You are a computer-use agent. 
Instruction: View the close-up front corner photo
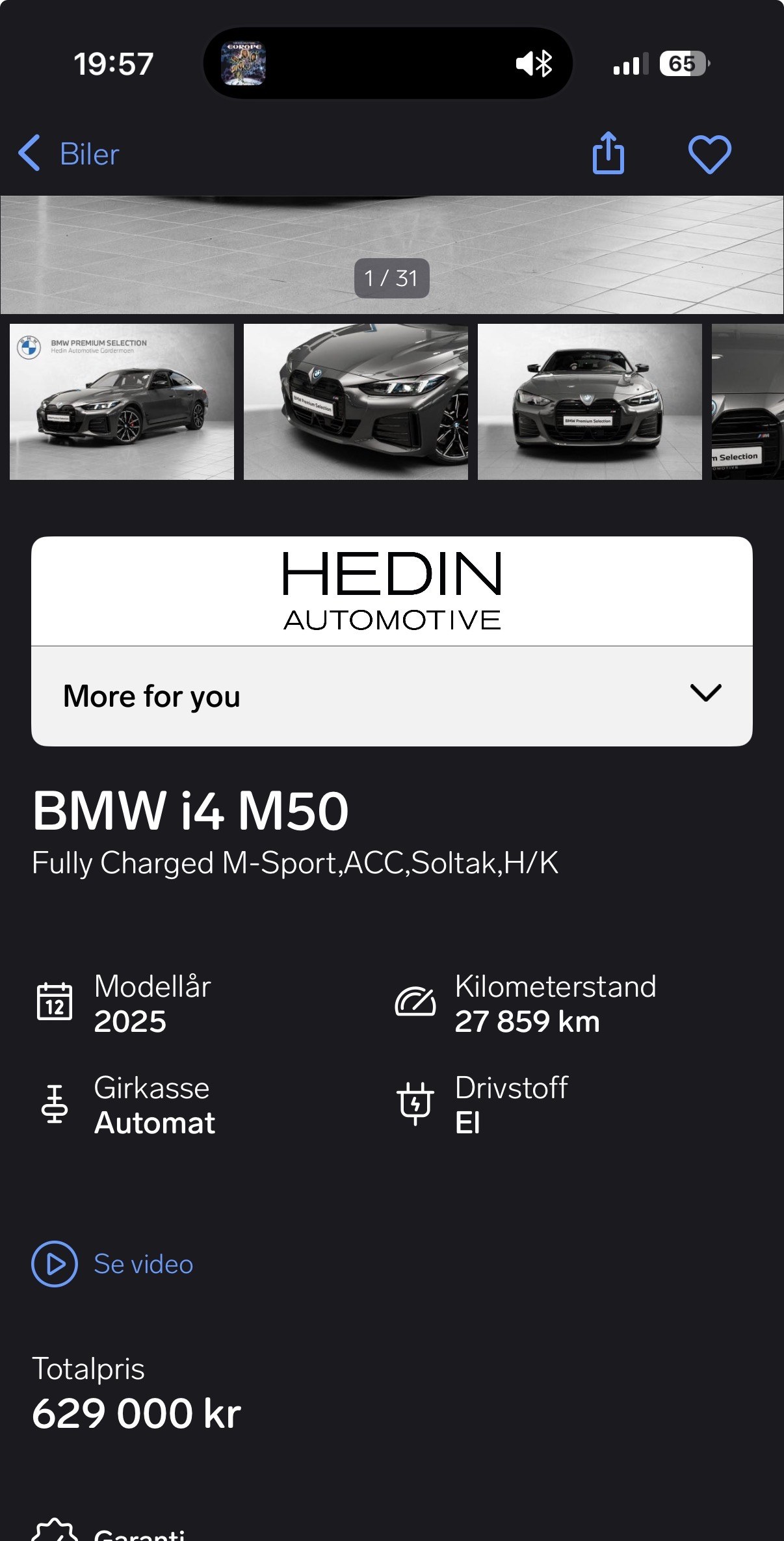(356, 402)
